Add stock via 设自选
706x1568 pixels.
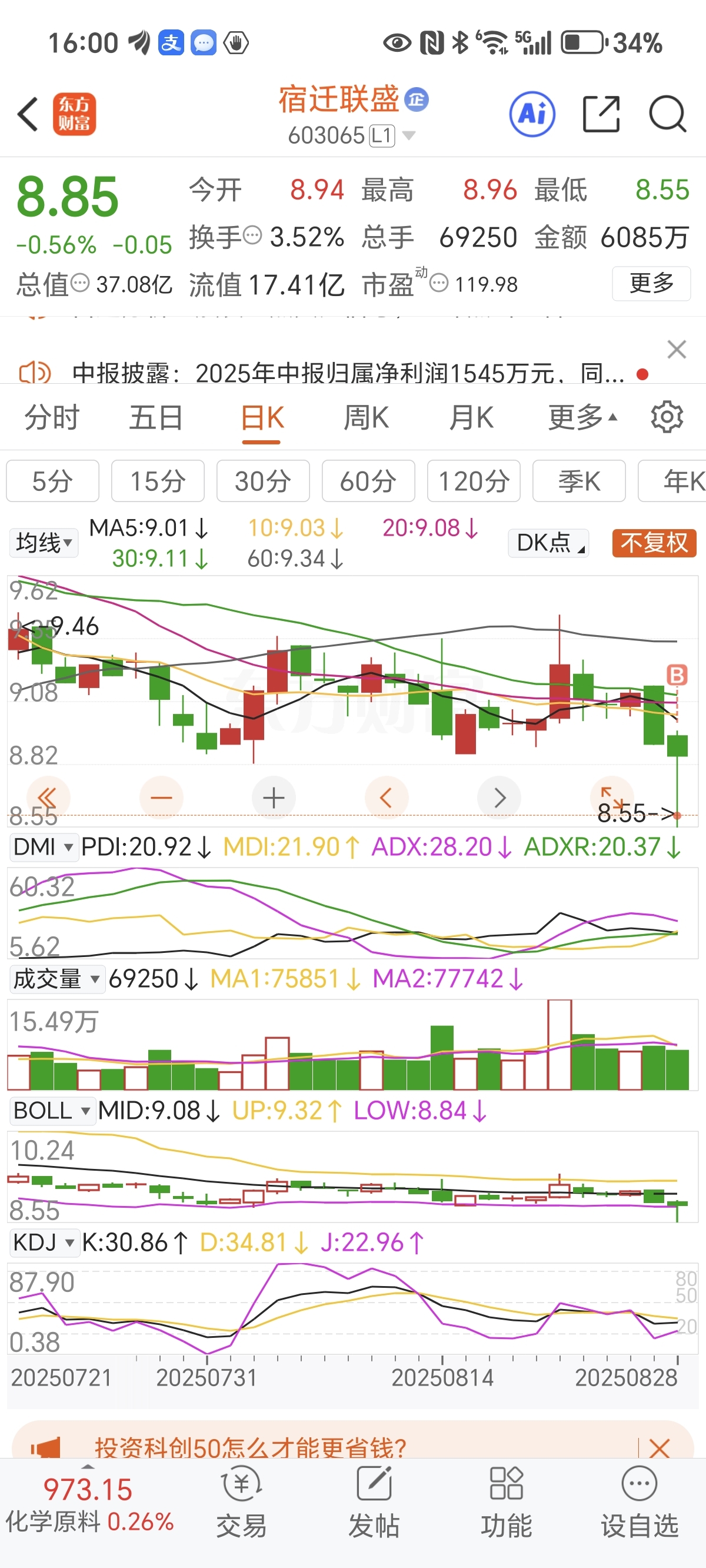click(x=639, y=1501)
